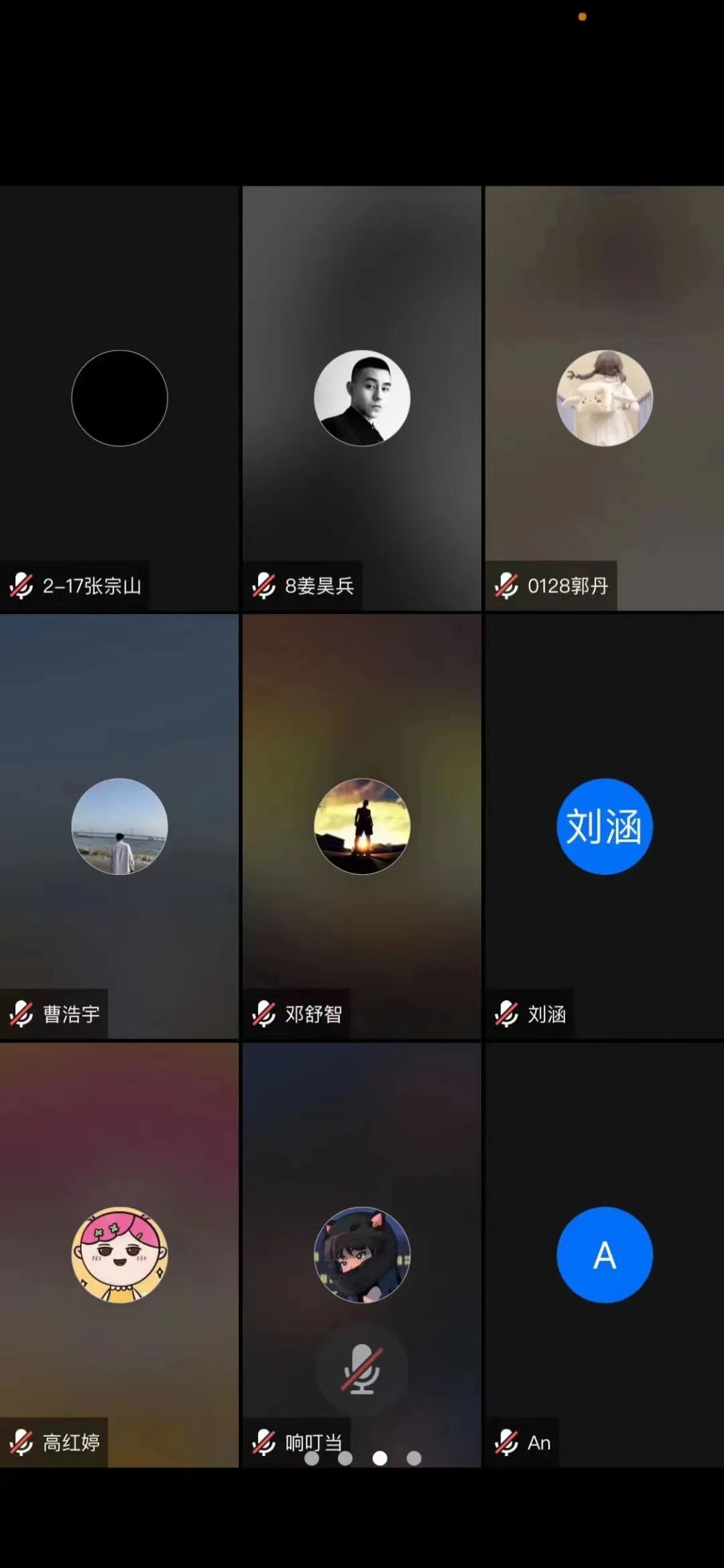Unmute with the floating microphone button
Screen dimensions: 724x1568
[x=362, y=1369]
